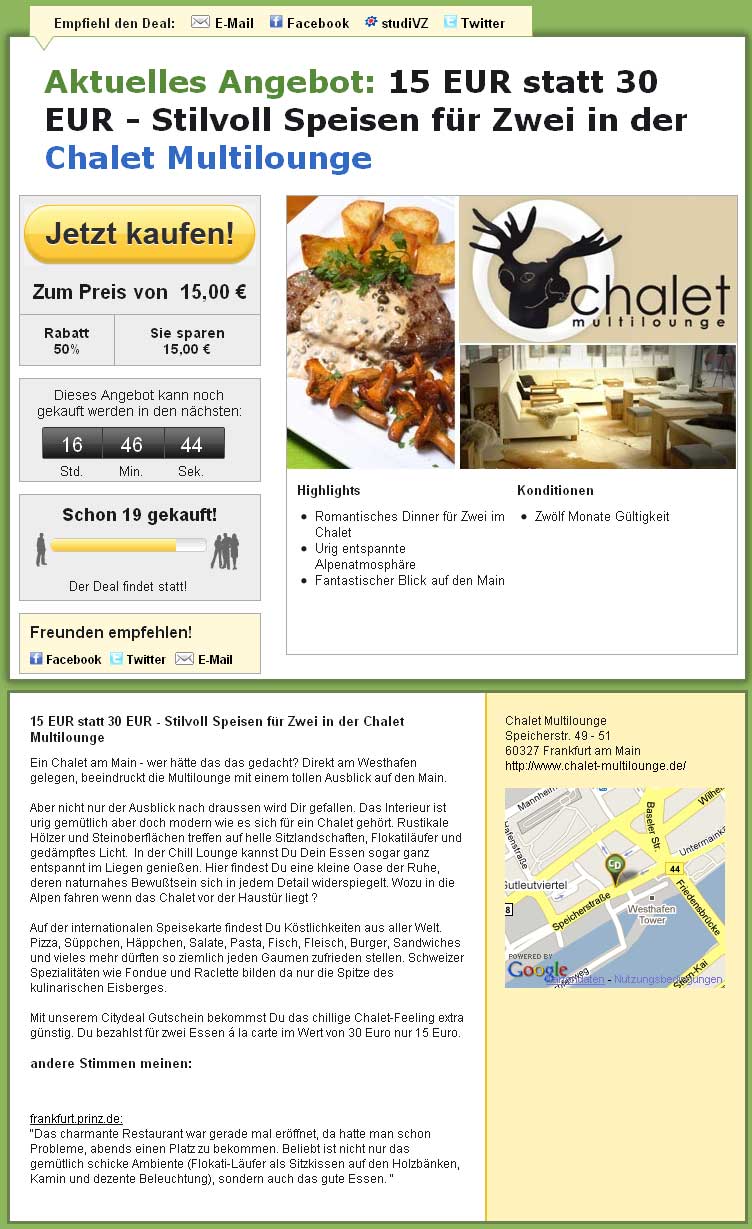Screen dimensions: 752x1229
Task: Tap Facebook under Freunden empfehlen
Action: click(x=65, y=659)
